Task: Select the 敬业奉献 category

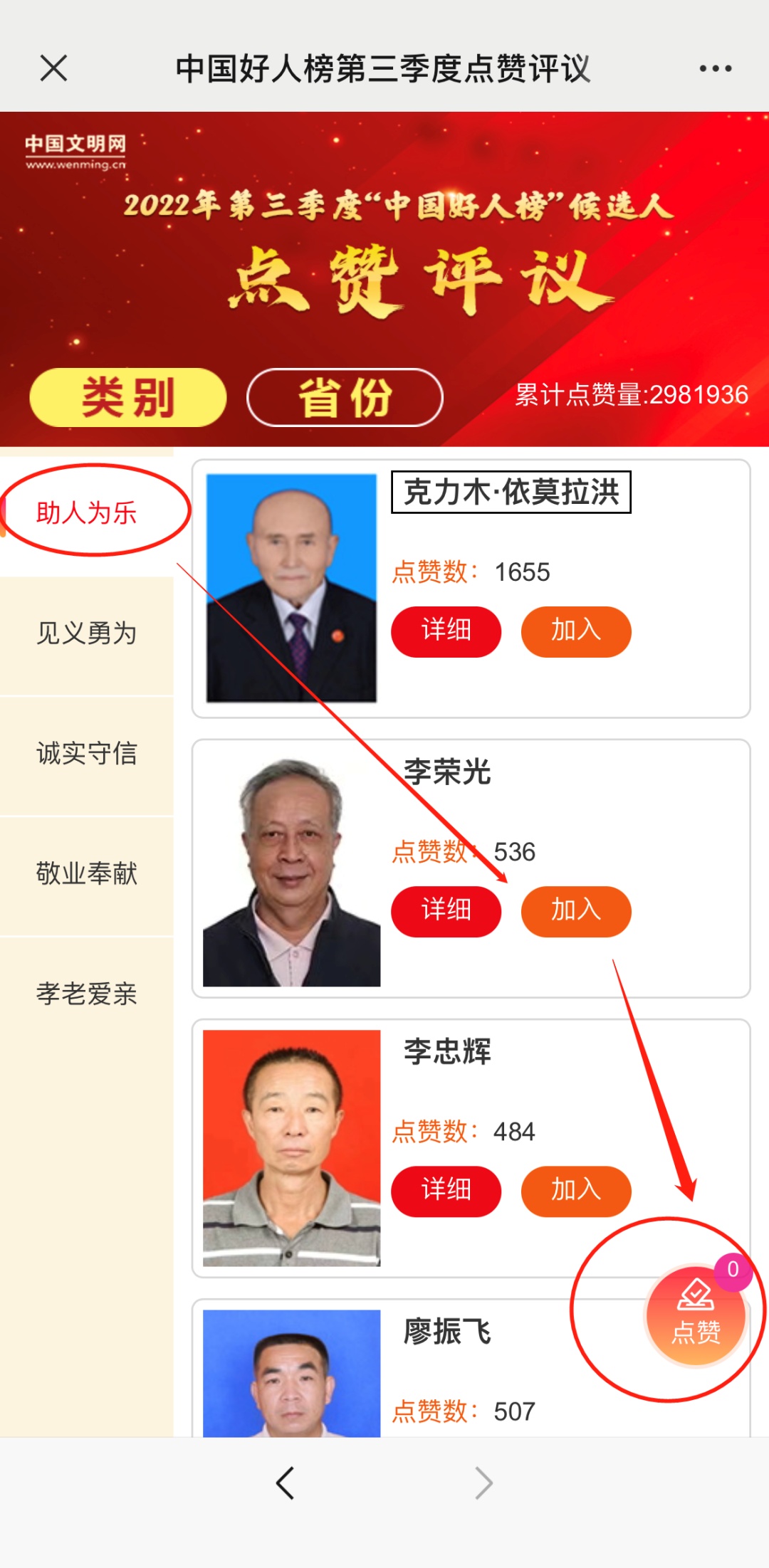Action: click(x=87, y=873)
